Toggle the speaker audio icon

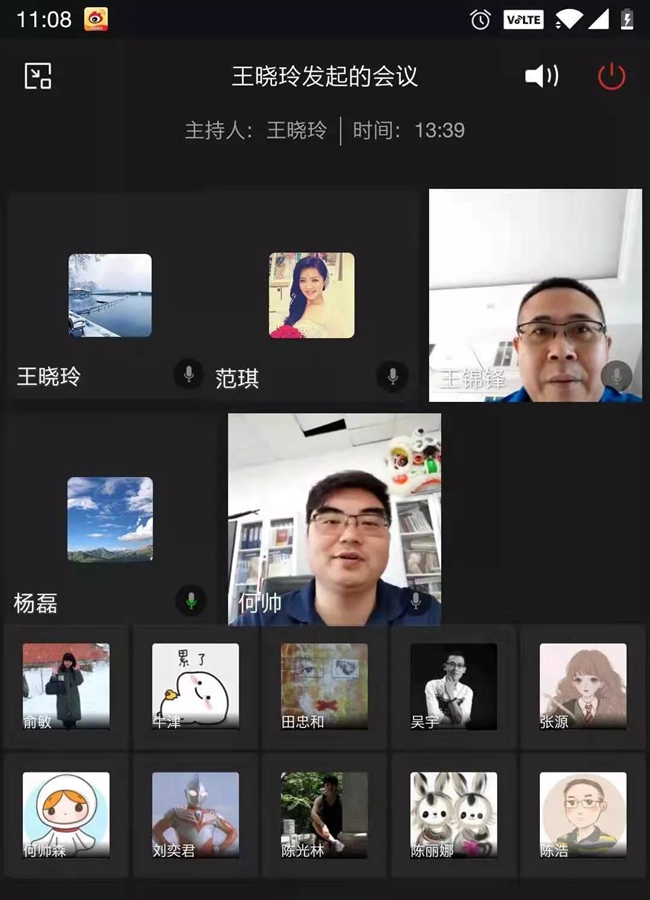541,76
